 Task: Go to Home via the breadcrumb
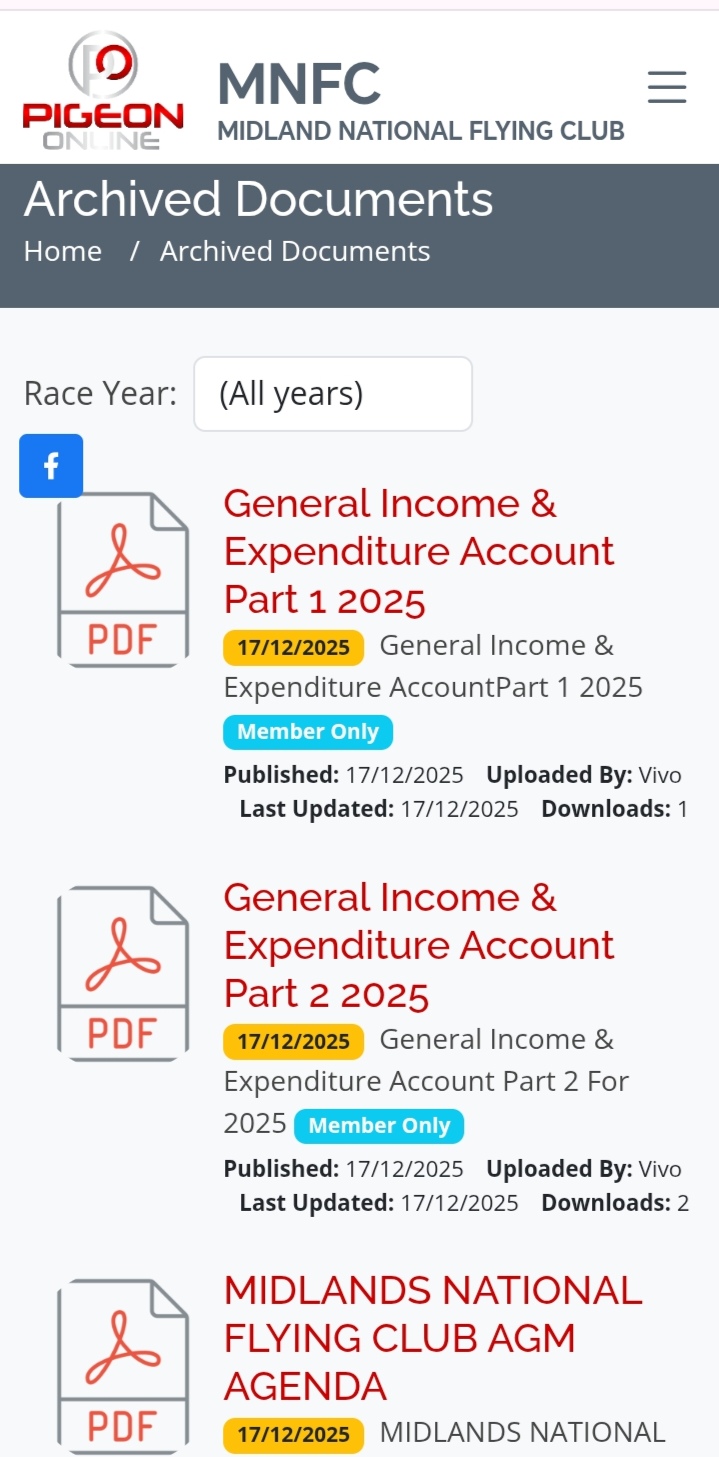point(63,251)
